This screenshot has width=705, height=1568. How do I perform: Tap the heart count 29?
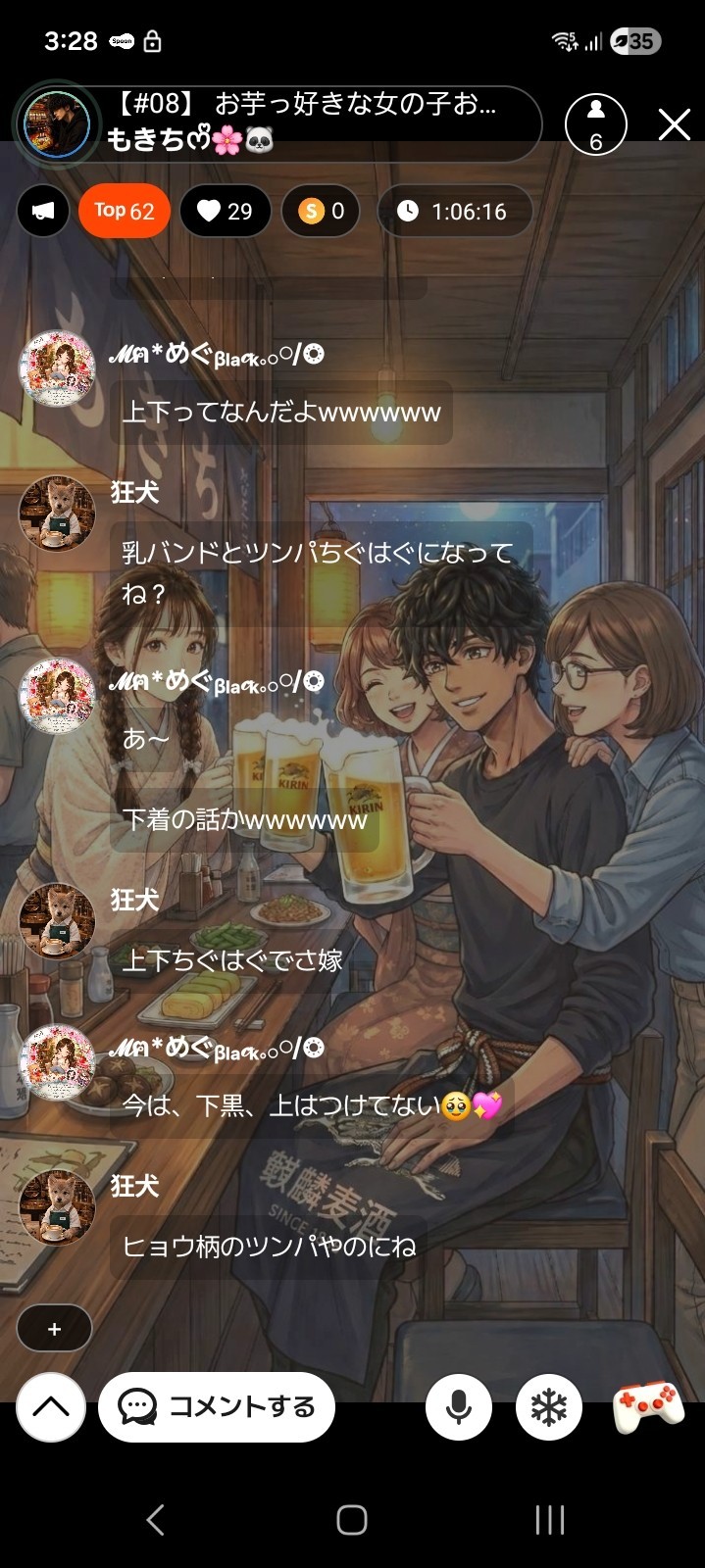[226, 212]
